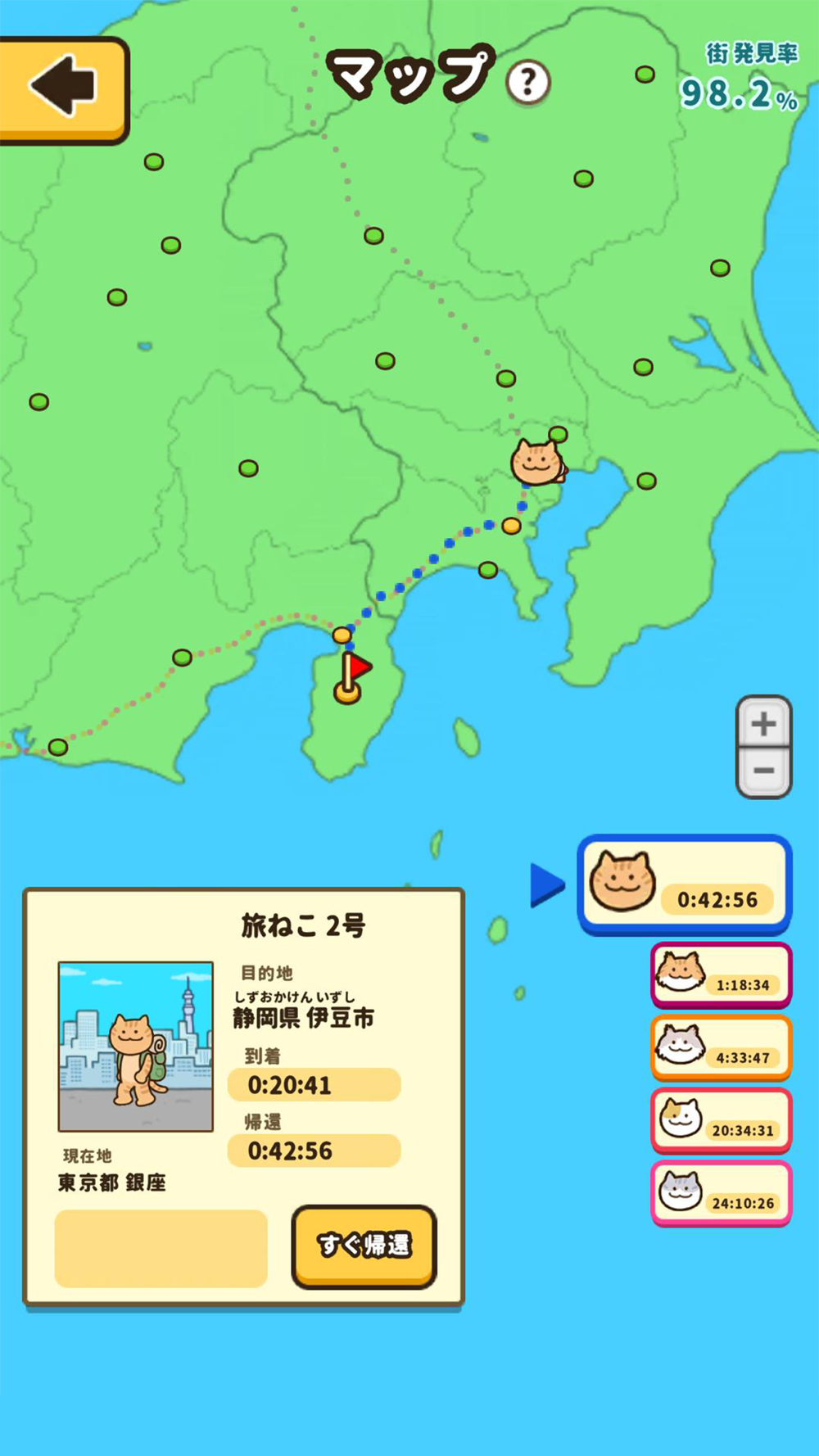Screen dimensions: 819x1456
Task: Zoom in the map with plus
Action: pyautogui.click(x=763, y=723)
